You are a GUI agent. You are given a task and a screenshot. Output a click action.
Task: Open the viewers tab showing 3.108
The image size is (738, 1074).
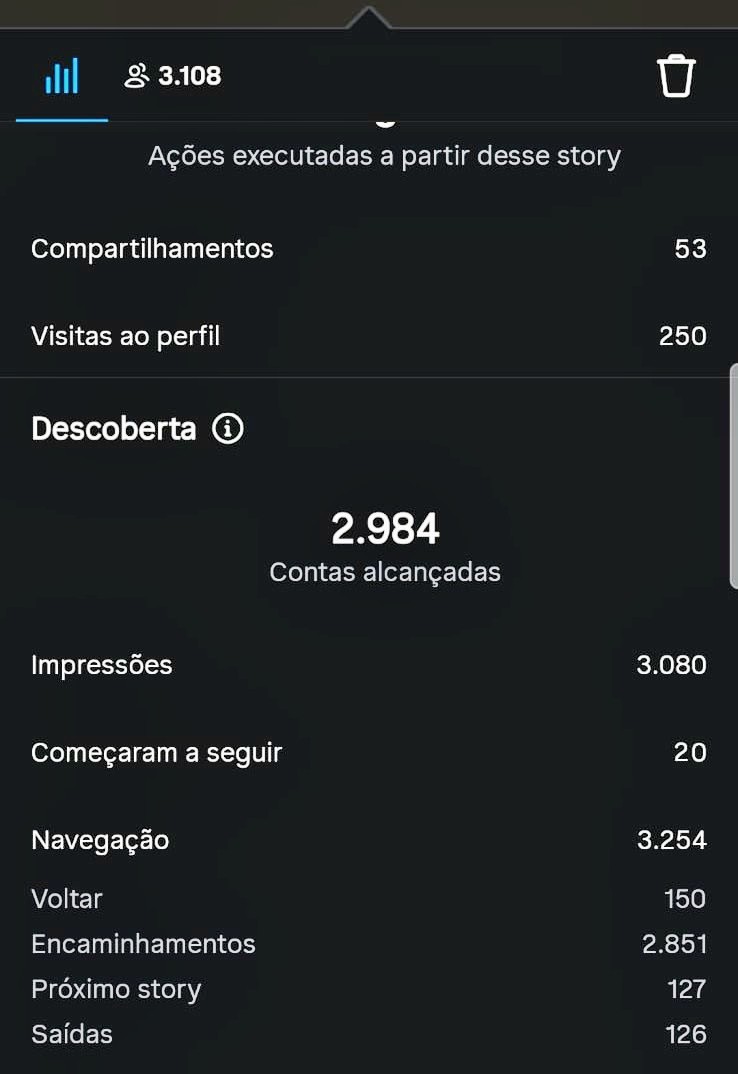coord(173,76)
